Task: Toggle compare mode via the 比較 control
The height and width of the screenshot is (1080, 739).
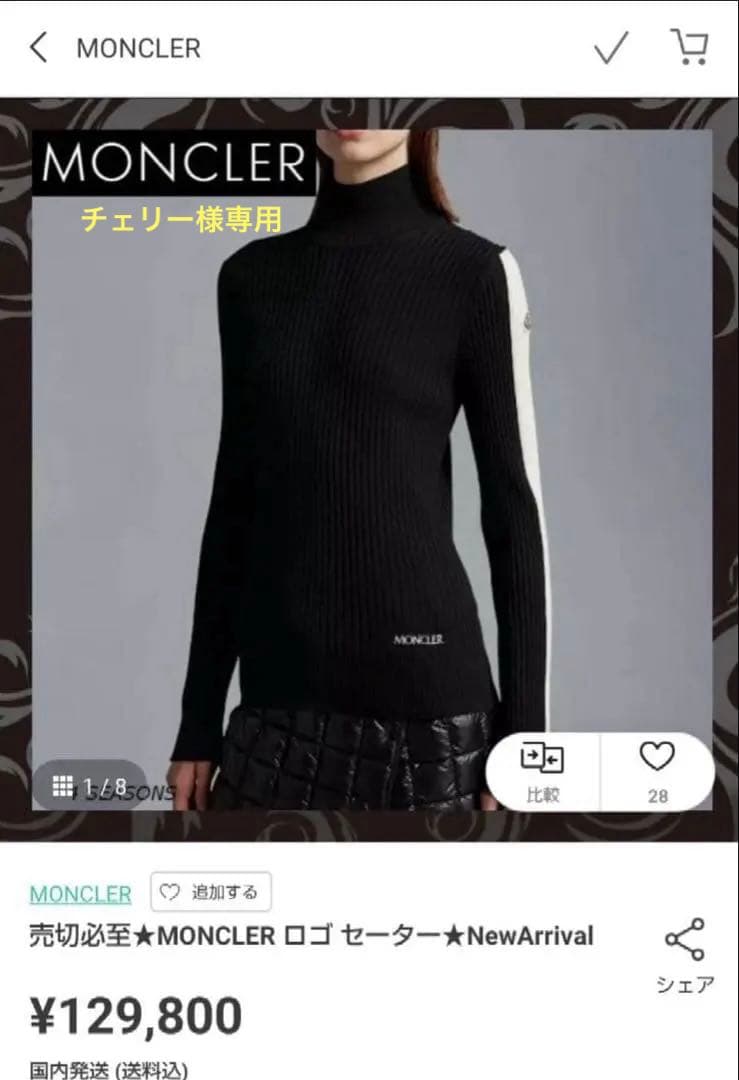Action: point(541,770)
